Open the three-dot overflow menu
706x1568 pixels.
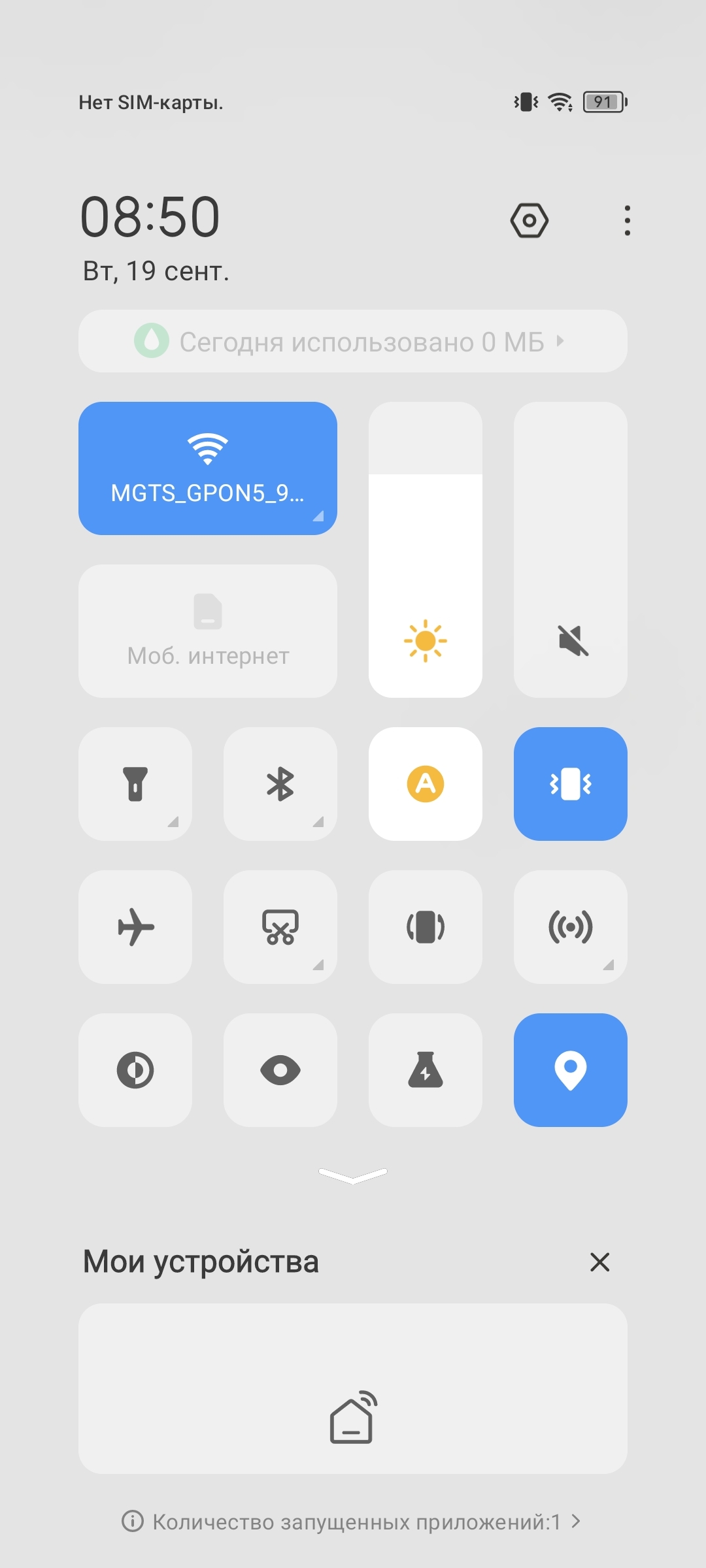[627, 220]
